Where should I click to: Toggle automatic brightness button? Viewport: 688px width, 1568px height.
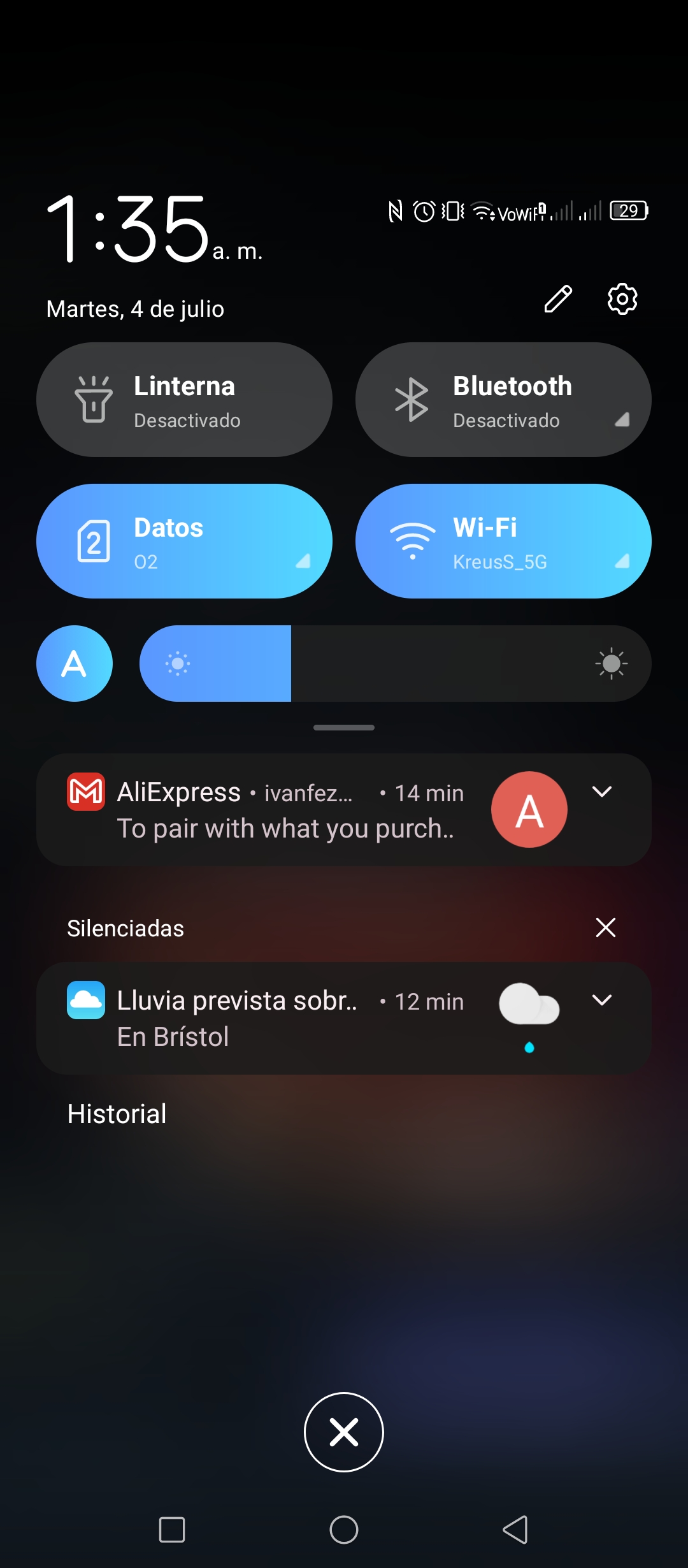coord(75,664)
